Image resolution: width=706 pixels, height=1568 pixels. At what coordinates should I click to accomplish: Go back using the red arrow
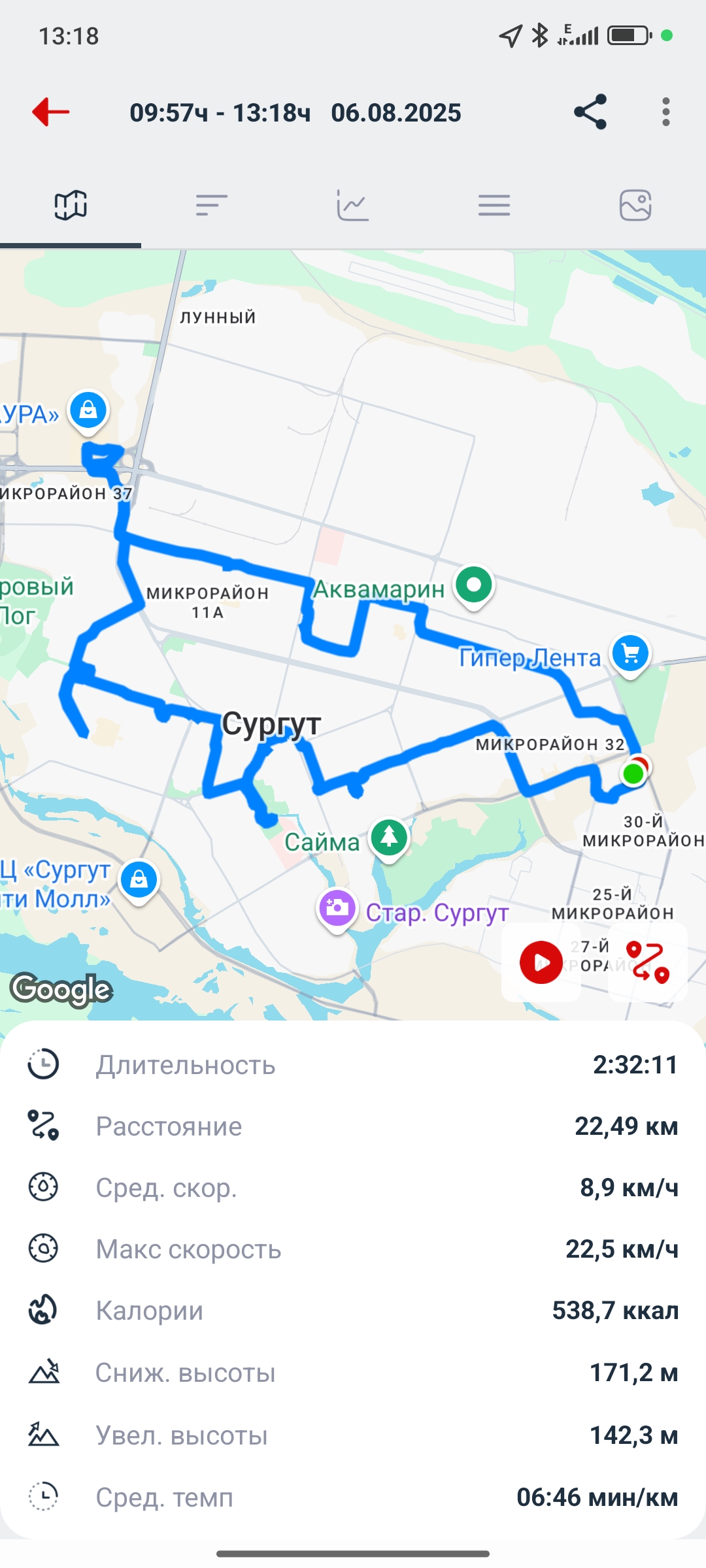(51, 112)
